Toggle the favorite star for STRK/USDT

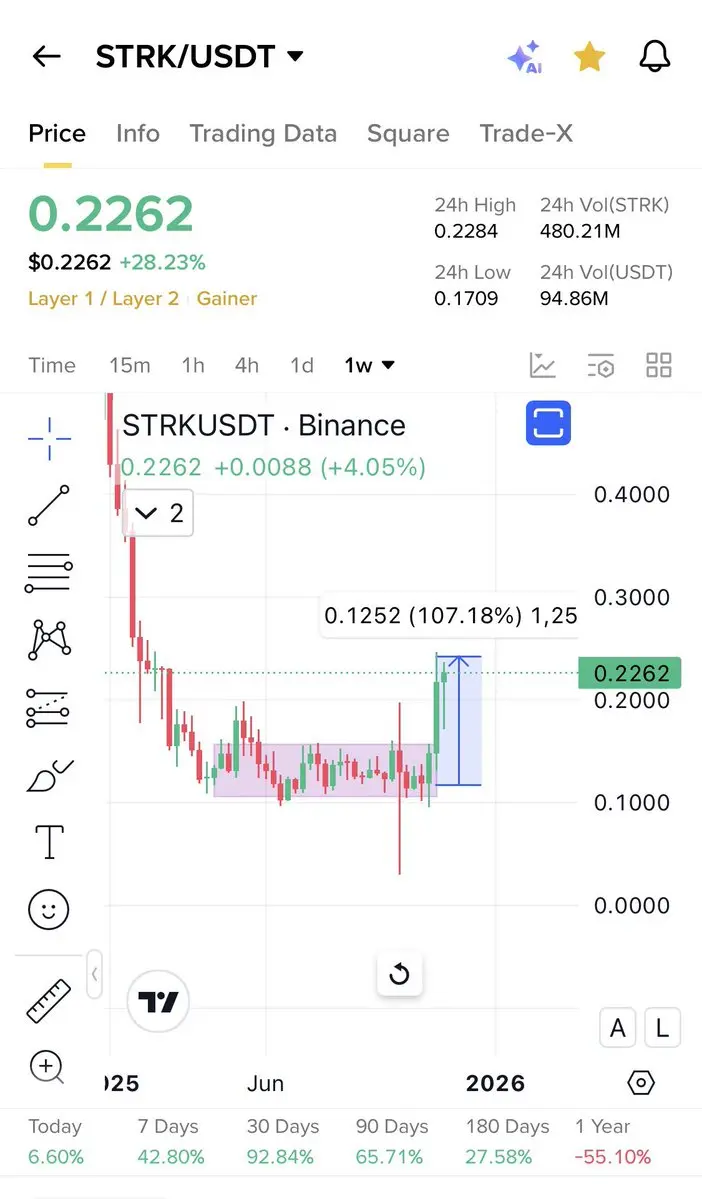tap(589, 57)
